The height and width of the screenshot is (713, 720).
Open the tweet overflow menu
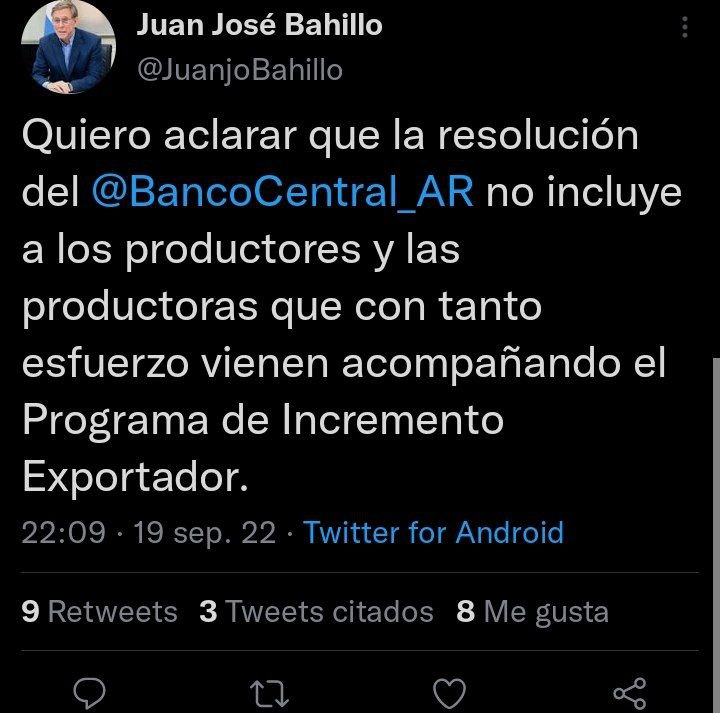click(x=685, y=27)
